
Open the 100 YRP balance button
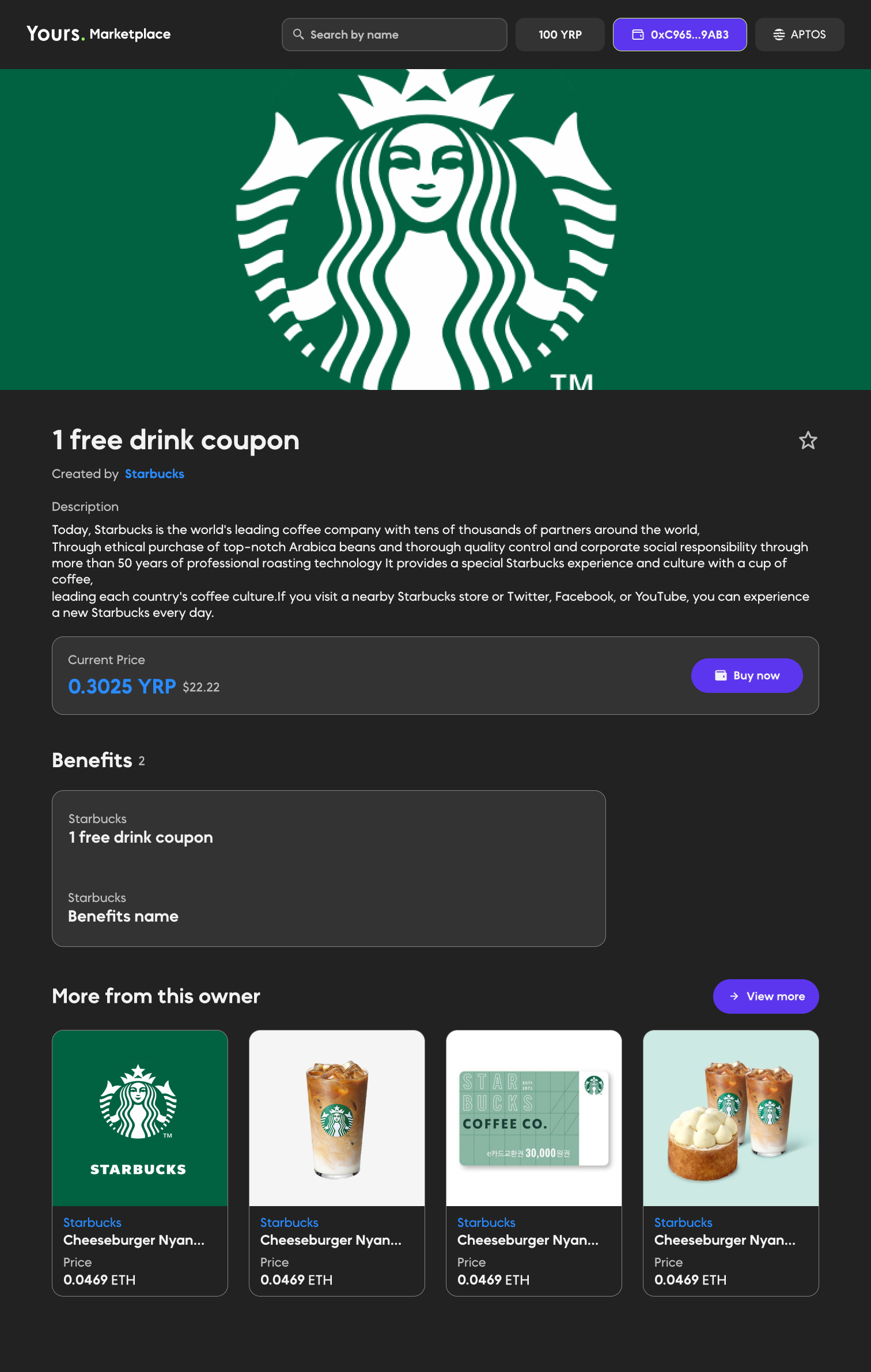[559, 35]
